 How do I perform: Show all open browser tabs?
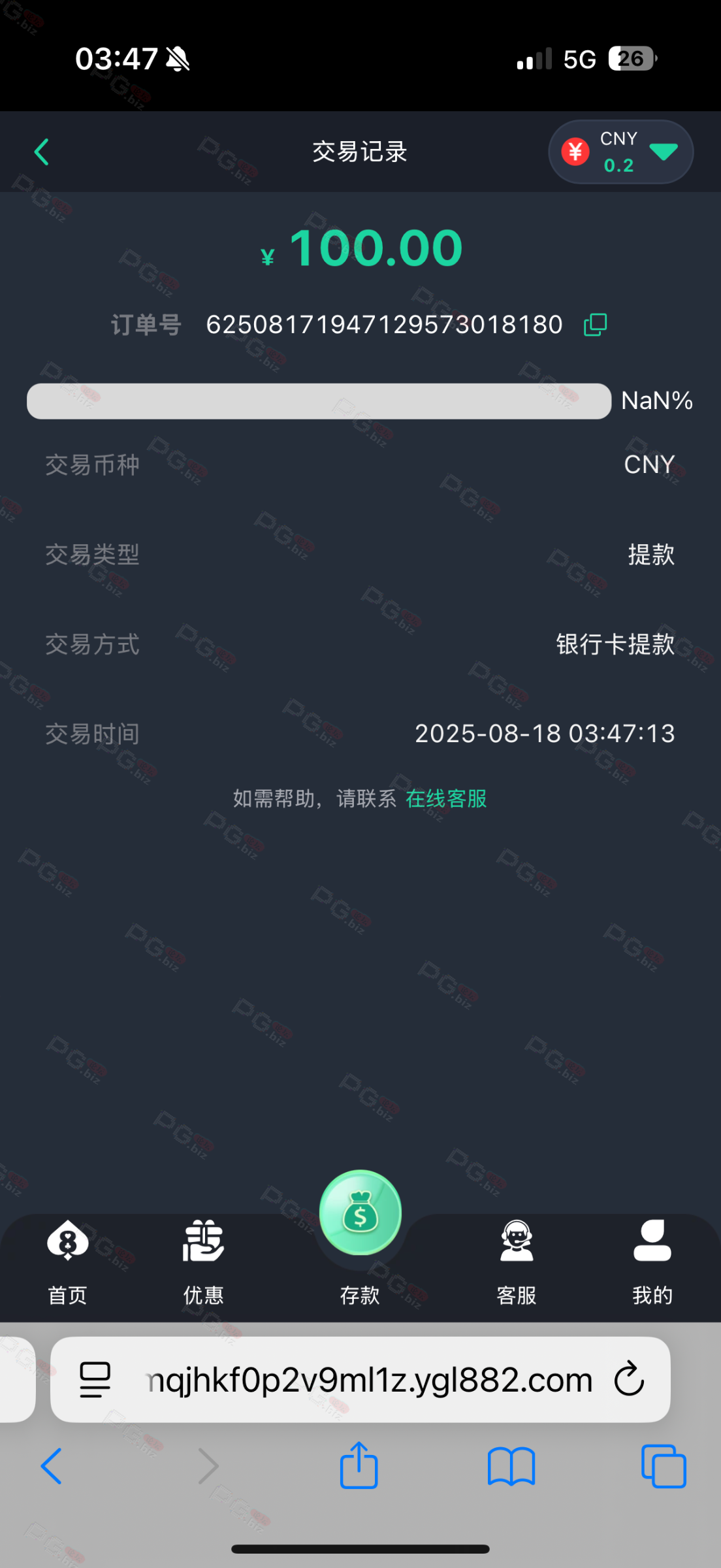click(x=663, y=1466)
